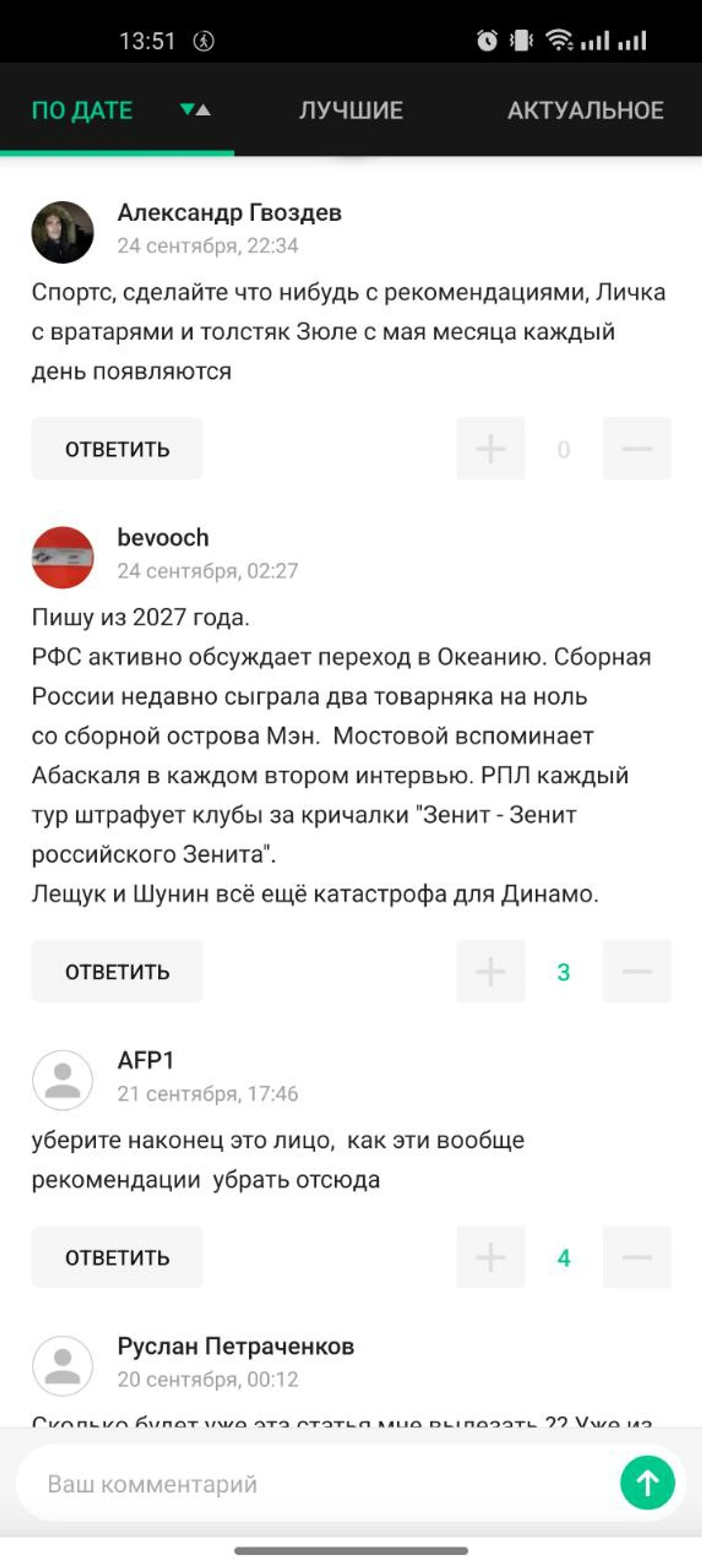
Task: Open Александр Гвоздев's profile avatar
Action: click(x=63, y=232)
